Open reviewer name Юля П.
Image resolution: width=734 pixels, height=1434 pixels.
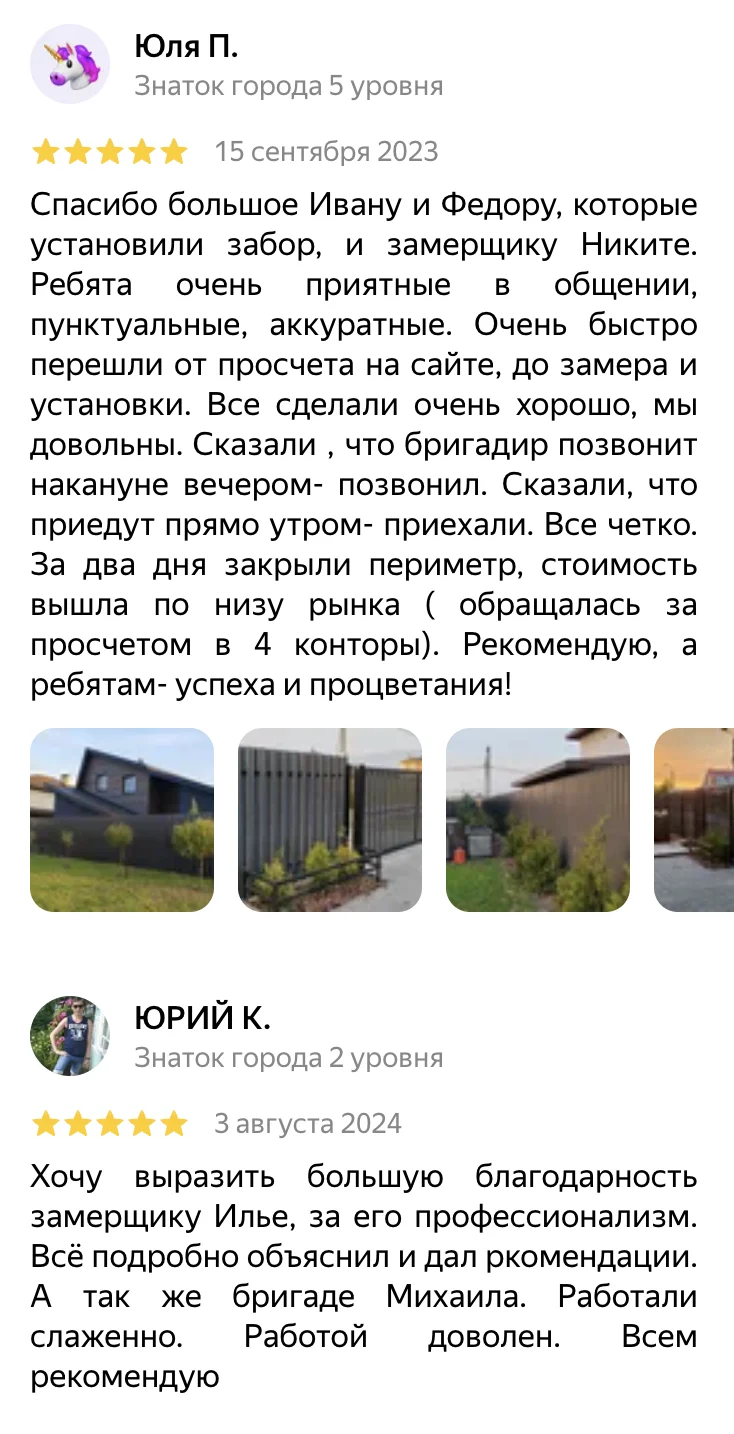186,47
